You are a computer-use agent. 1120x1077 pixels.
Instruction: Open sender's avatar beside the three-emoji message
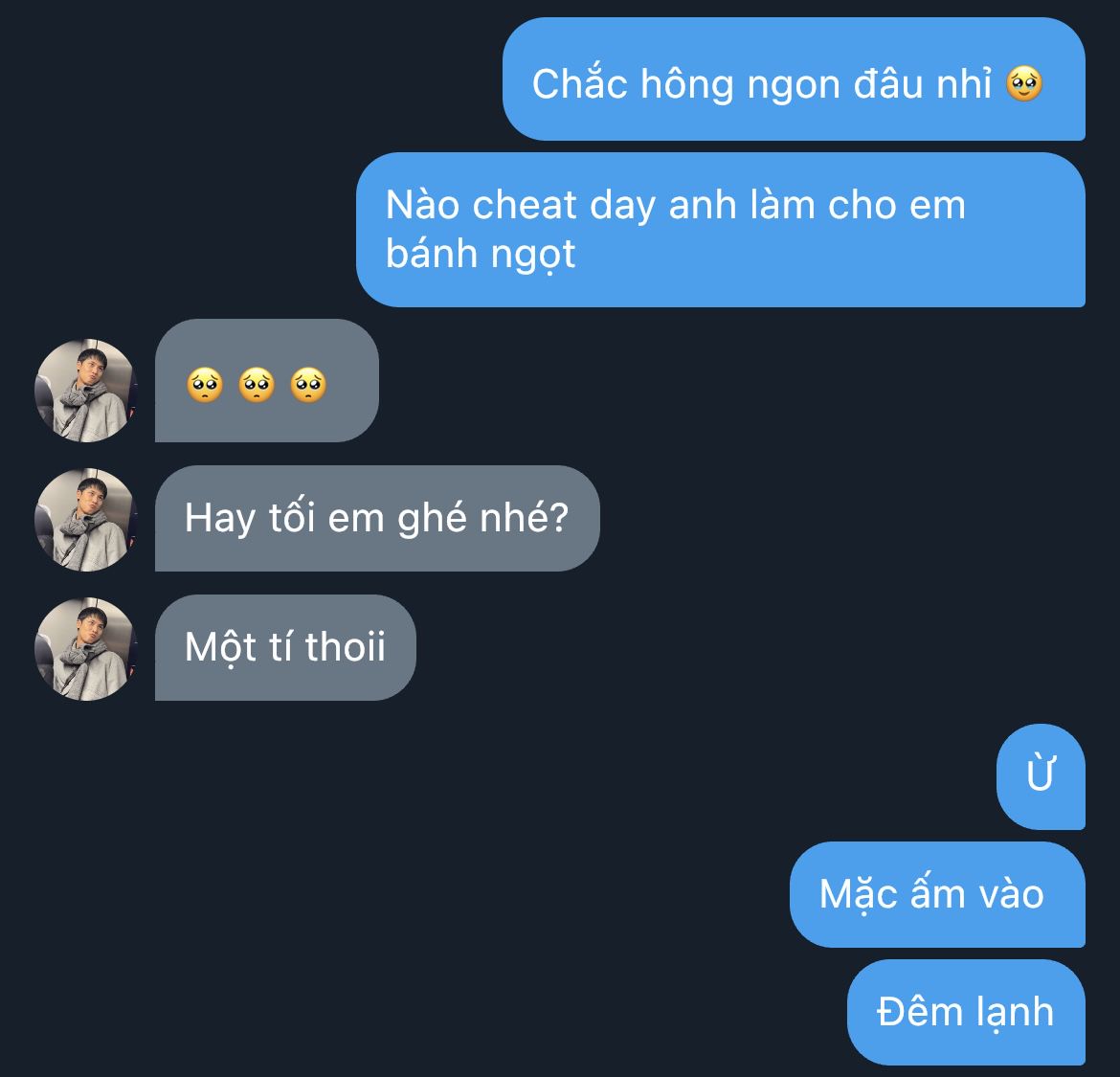coord(86,390)
